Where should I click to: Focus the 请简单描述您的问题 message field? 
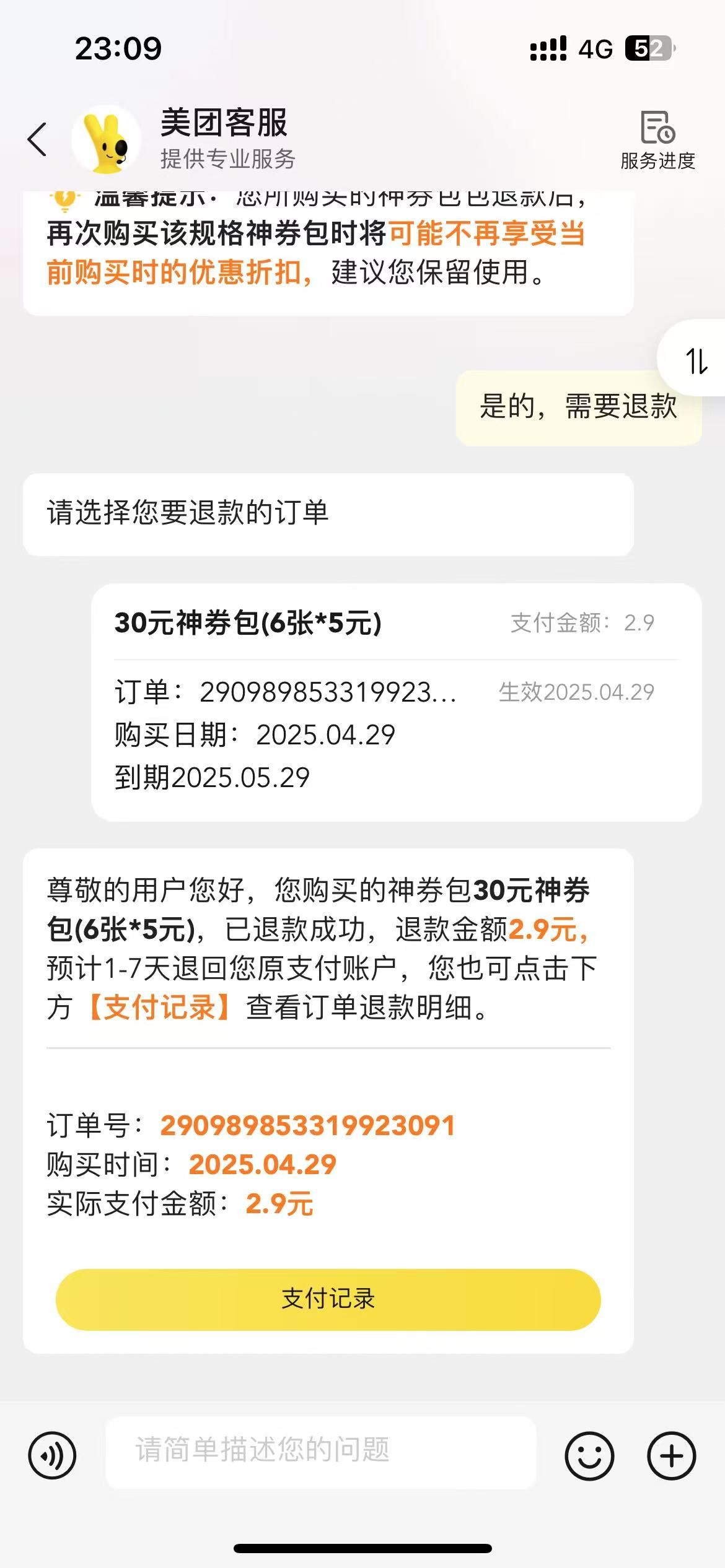coord(321,1452)
